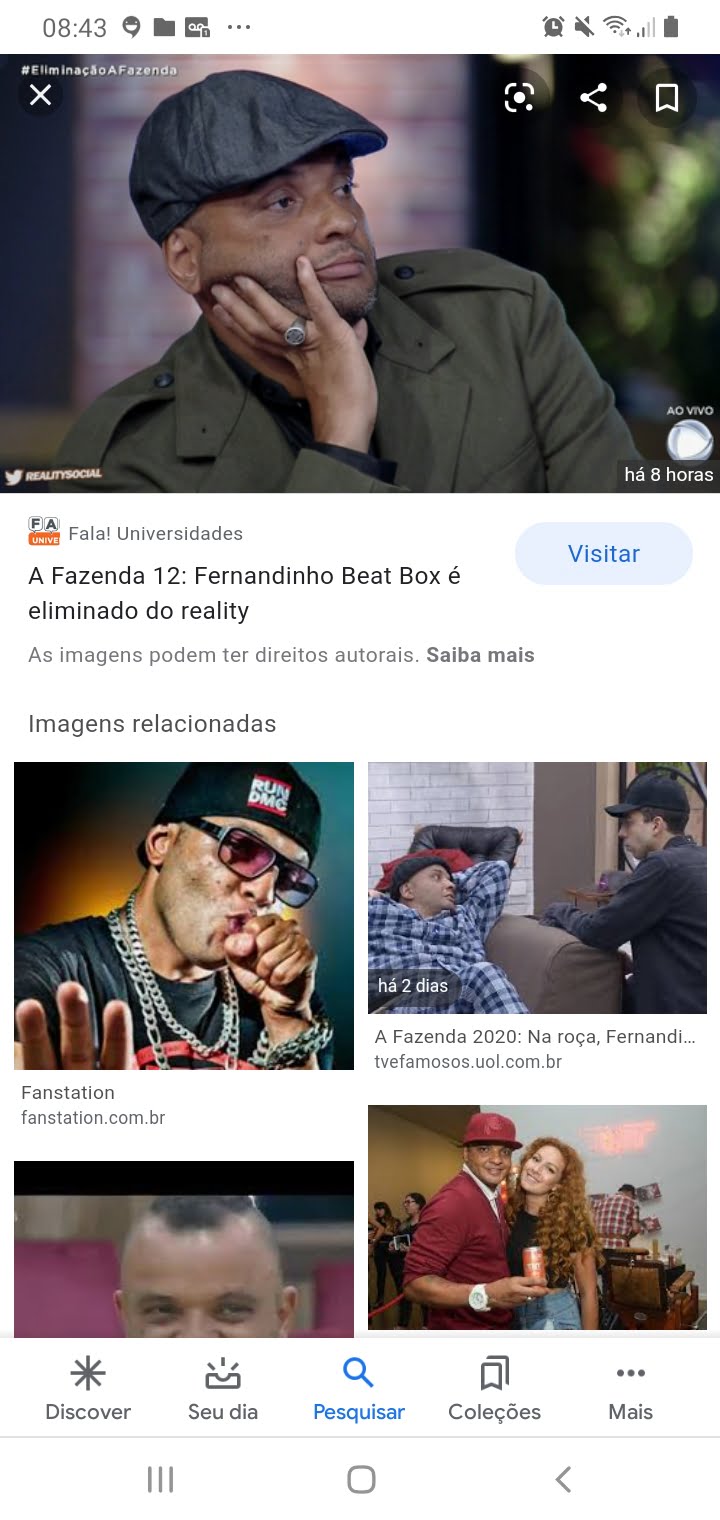The height and width of the screenshot is (1520, 720).
Task: Switch to the Discover tab
Action: (x=88, y=1390)
